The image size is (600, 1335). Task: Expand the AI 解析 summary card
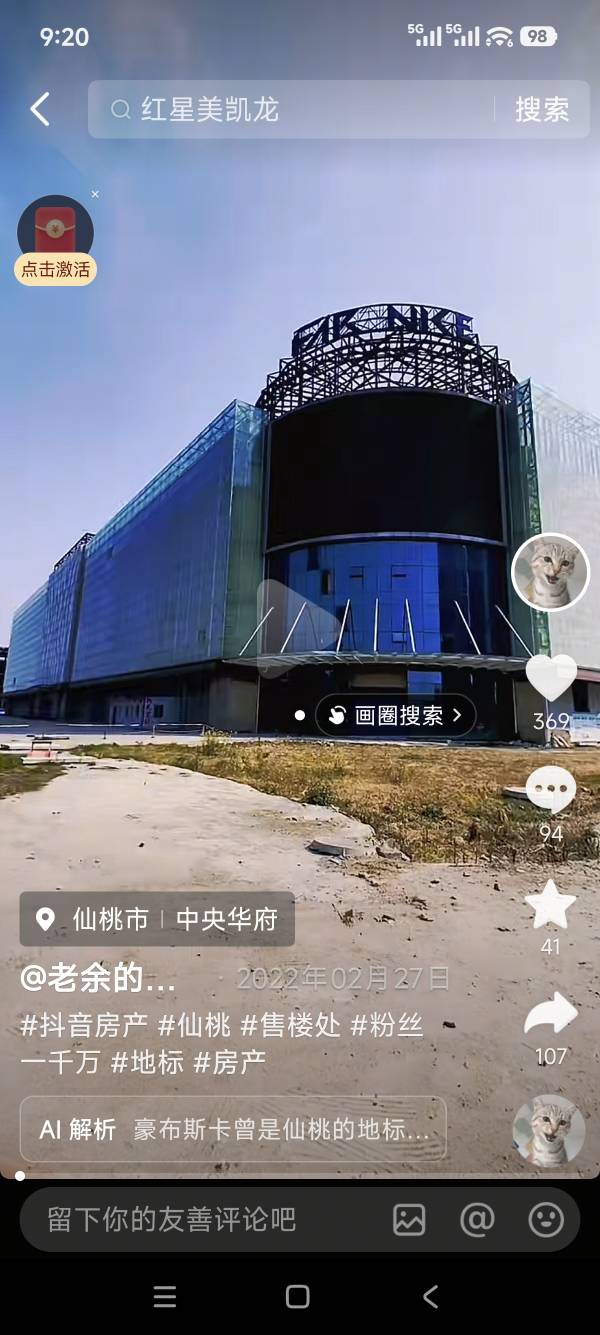coord(233,1130)
